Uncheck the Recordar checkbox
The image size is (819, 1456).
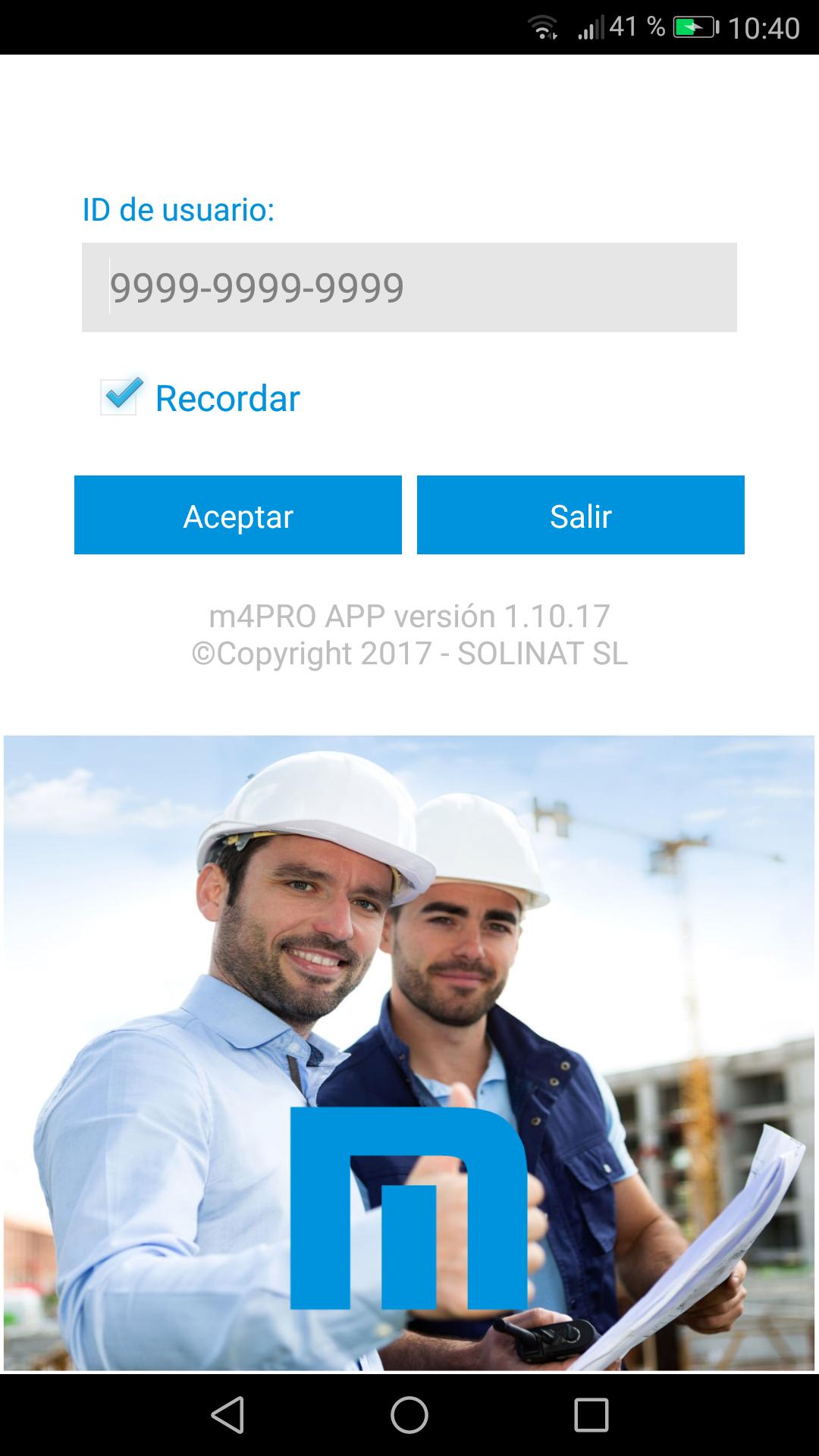point(119,397)
